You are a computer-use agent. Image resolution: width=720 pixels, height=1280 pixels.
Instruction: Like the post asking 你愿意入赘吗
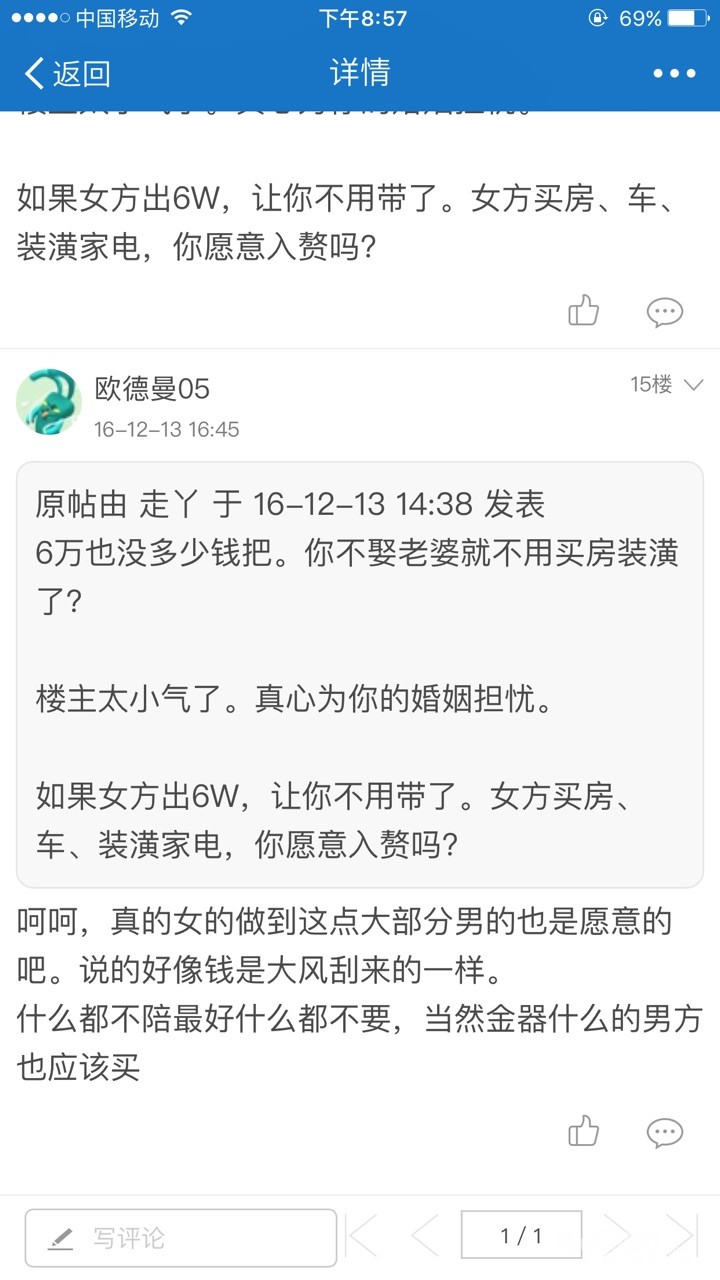583,312
